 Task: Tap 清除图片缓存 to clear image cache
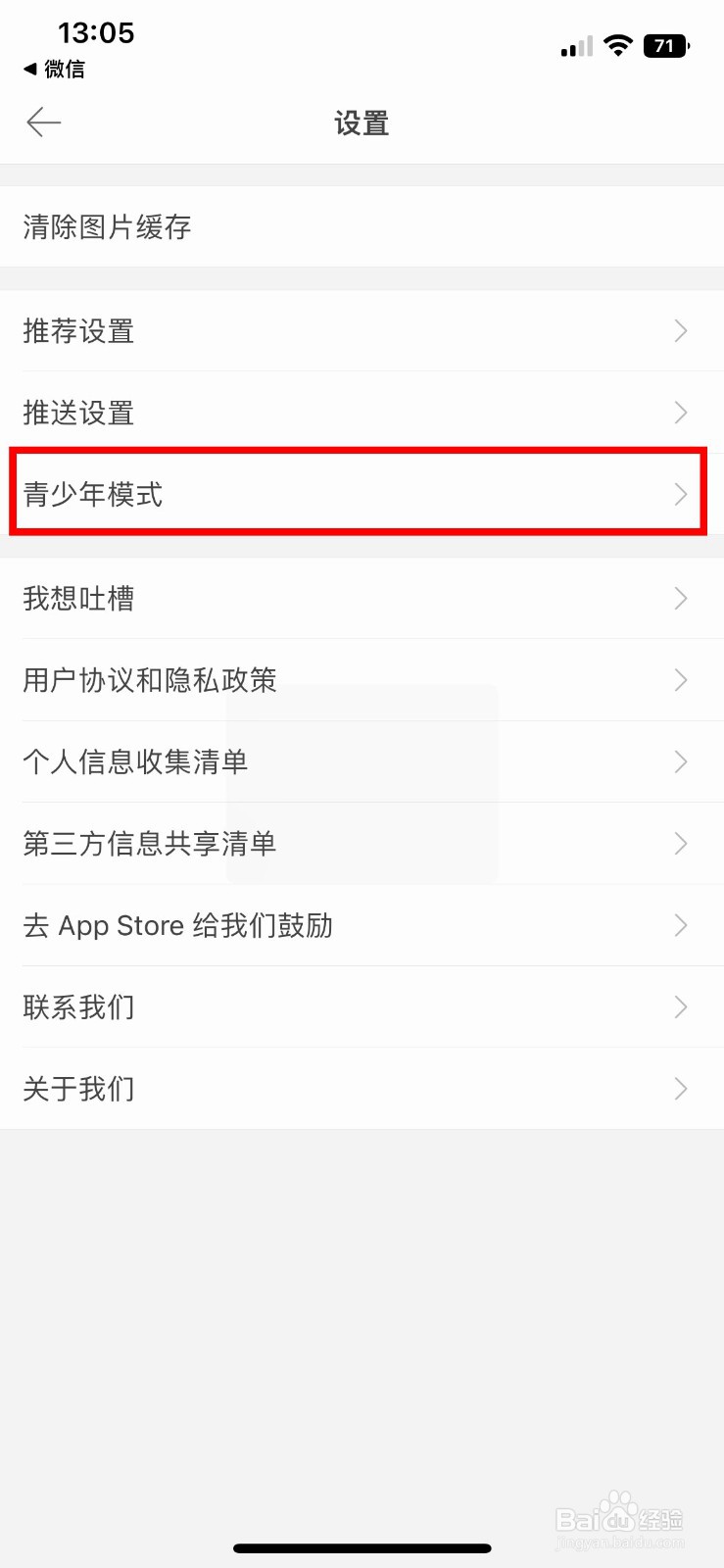tap(108, 227)
